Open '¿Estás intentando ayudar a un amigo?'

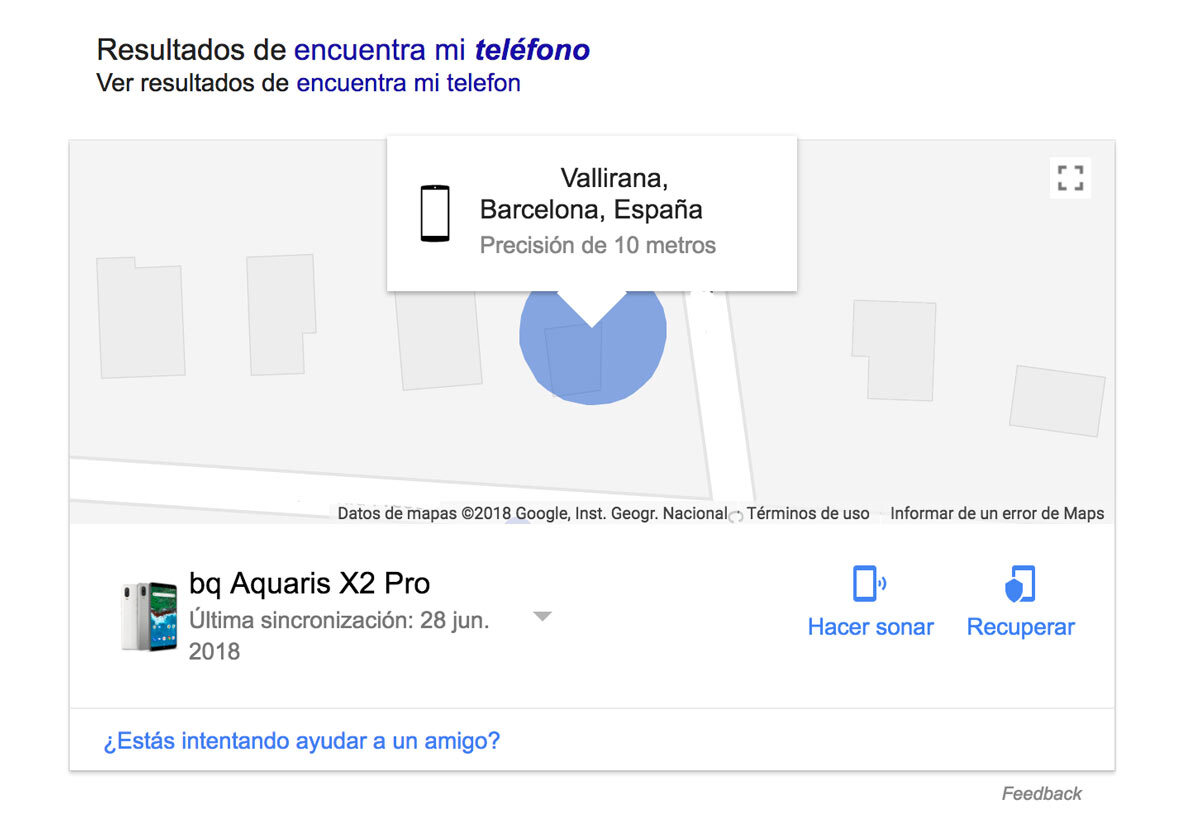[301, 741]
